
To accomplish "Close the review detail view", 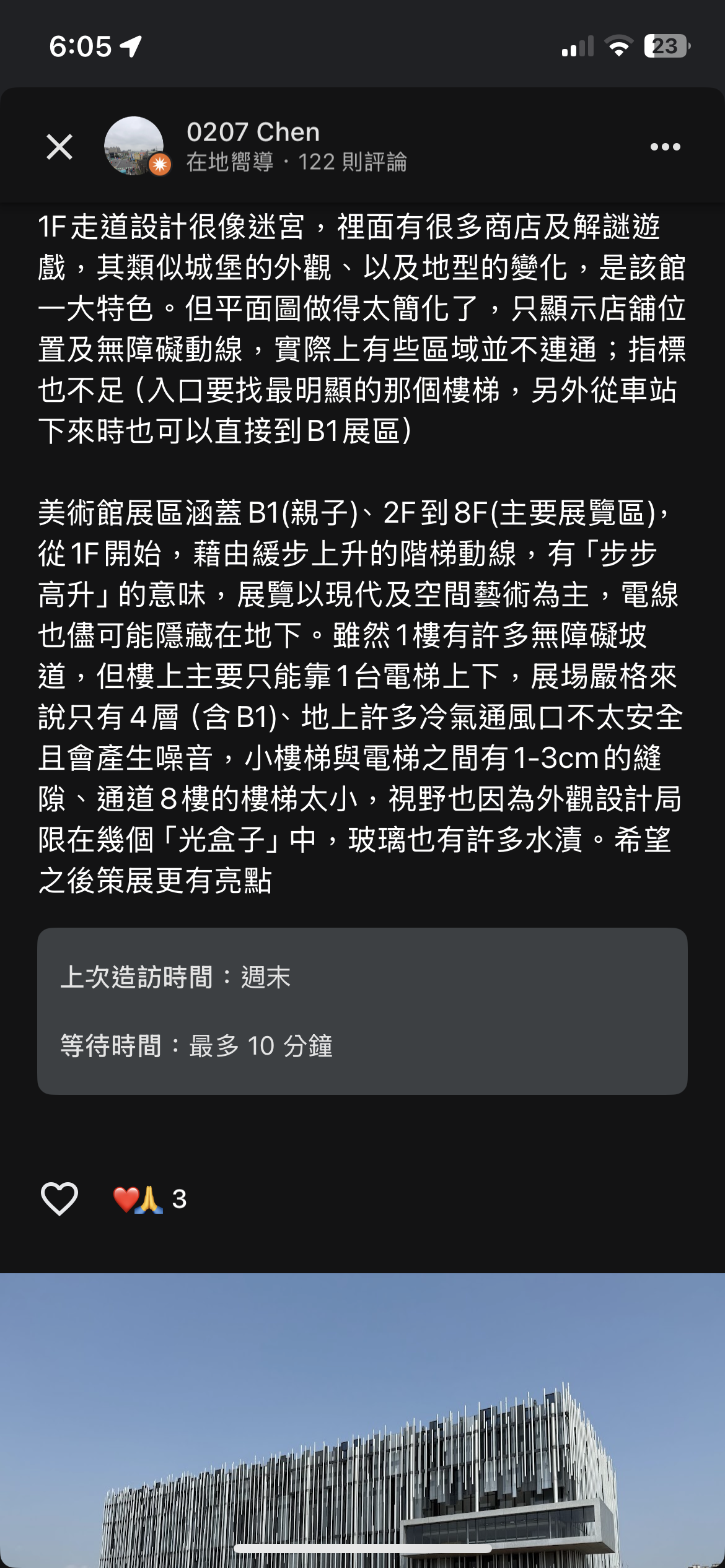I will pyautogui.click(x=59, y=147).
